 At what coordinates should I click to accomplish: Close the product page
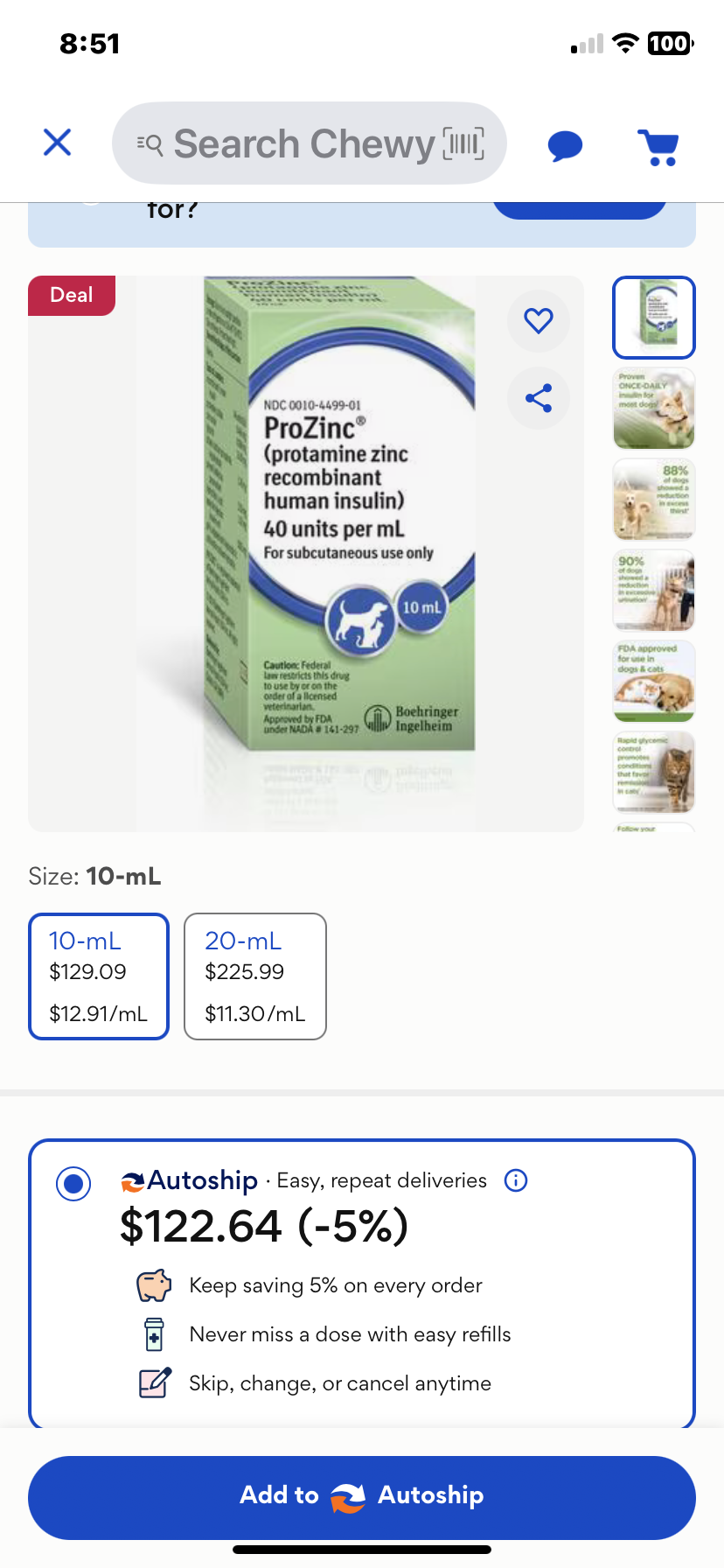pos(58,143)
